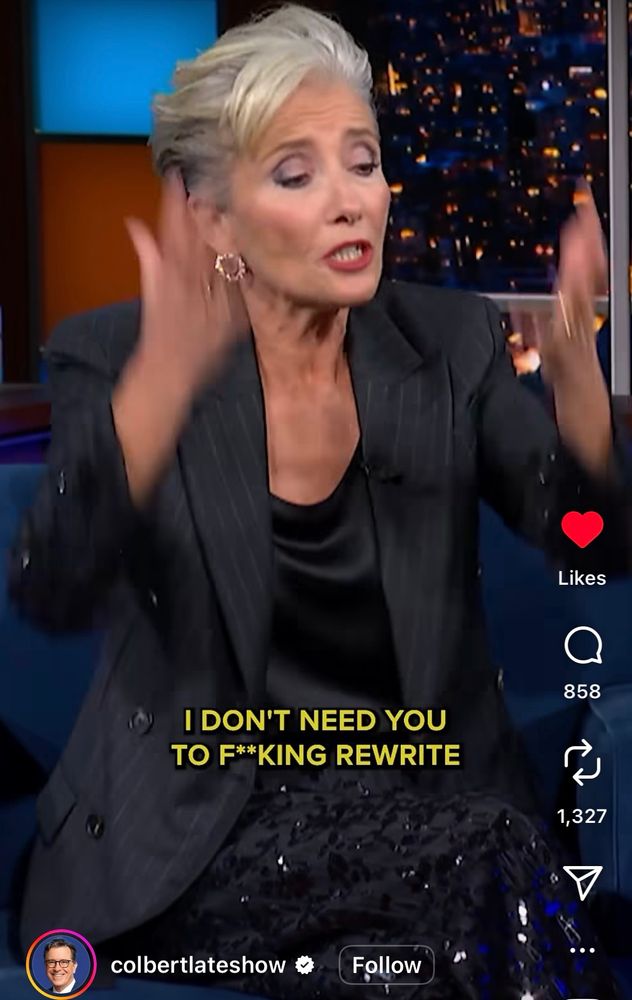Open the colbertlateshow profile picture
The width and height of the screenshot is (632, 1000).
tap(61, 966)
